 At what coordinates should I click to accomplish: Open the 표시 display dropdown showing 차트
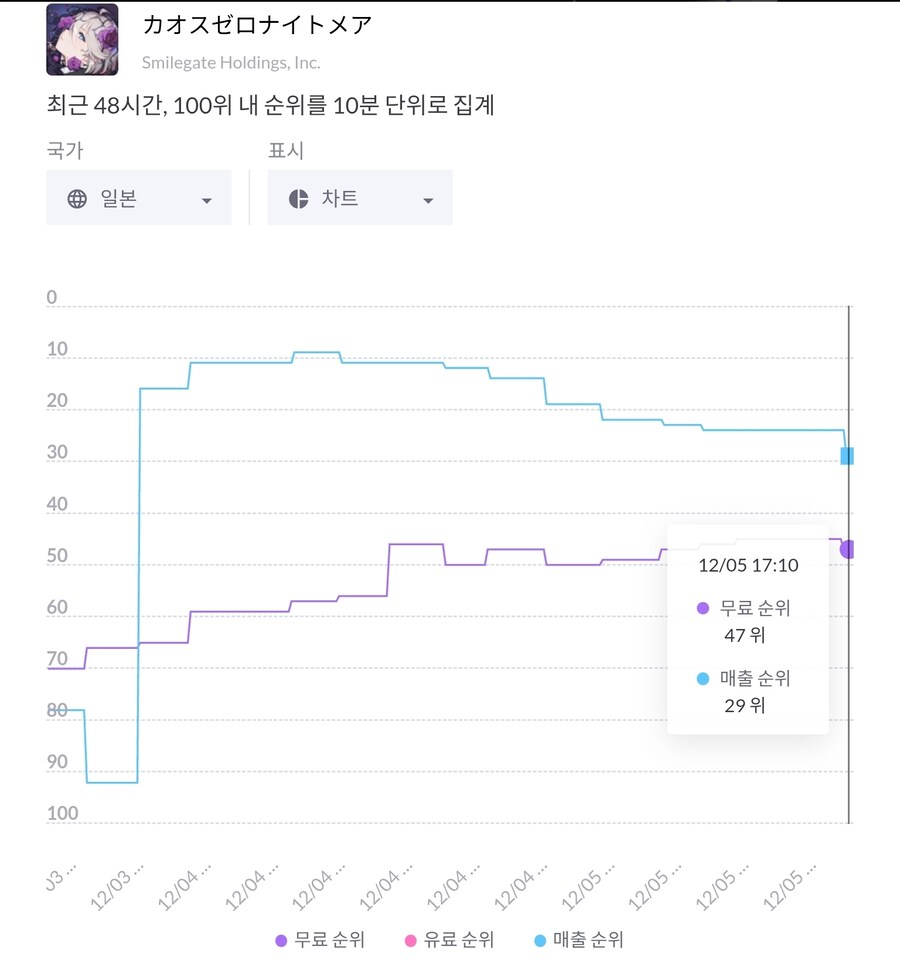[x=358, y=198]
